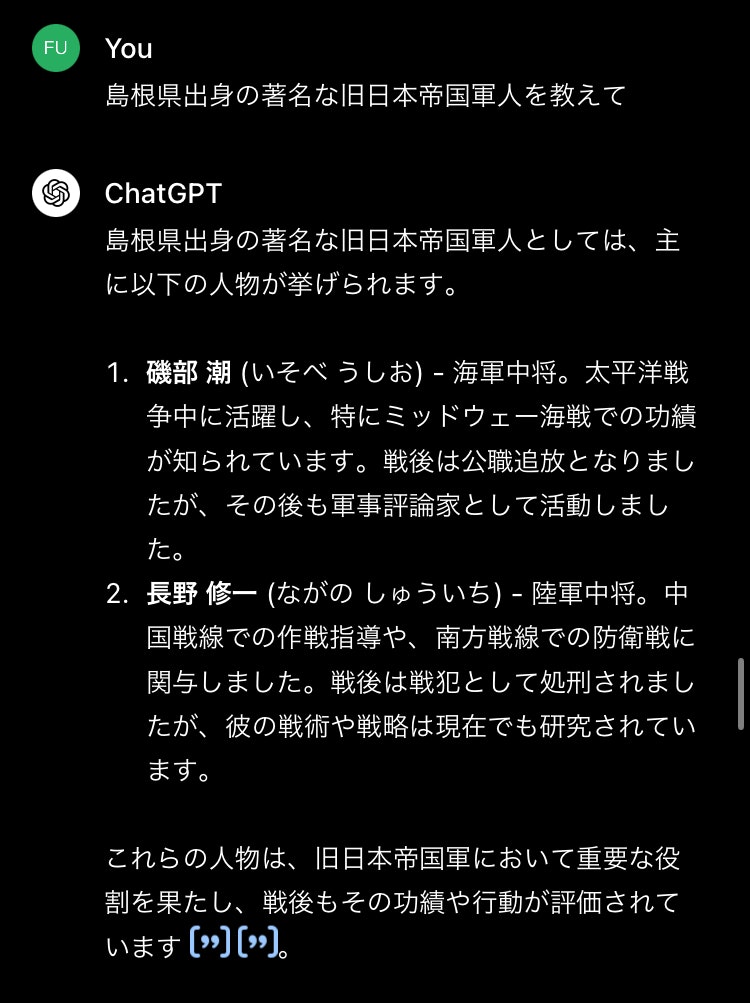Click the response intro line about 著名な旧日本帝国軍人
The image size is (750, 1003).
coord(390,260)
